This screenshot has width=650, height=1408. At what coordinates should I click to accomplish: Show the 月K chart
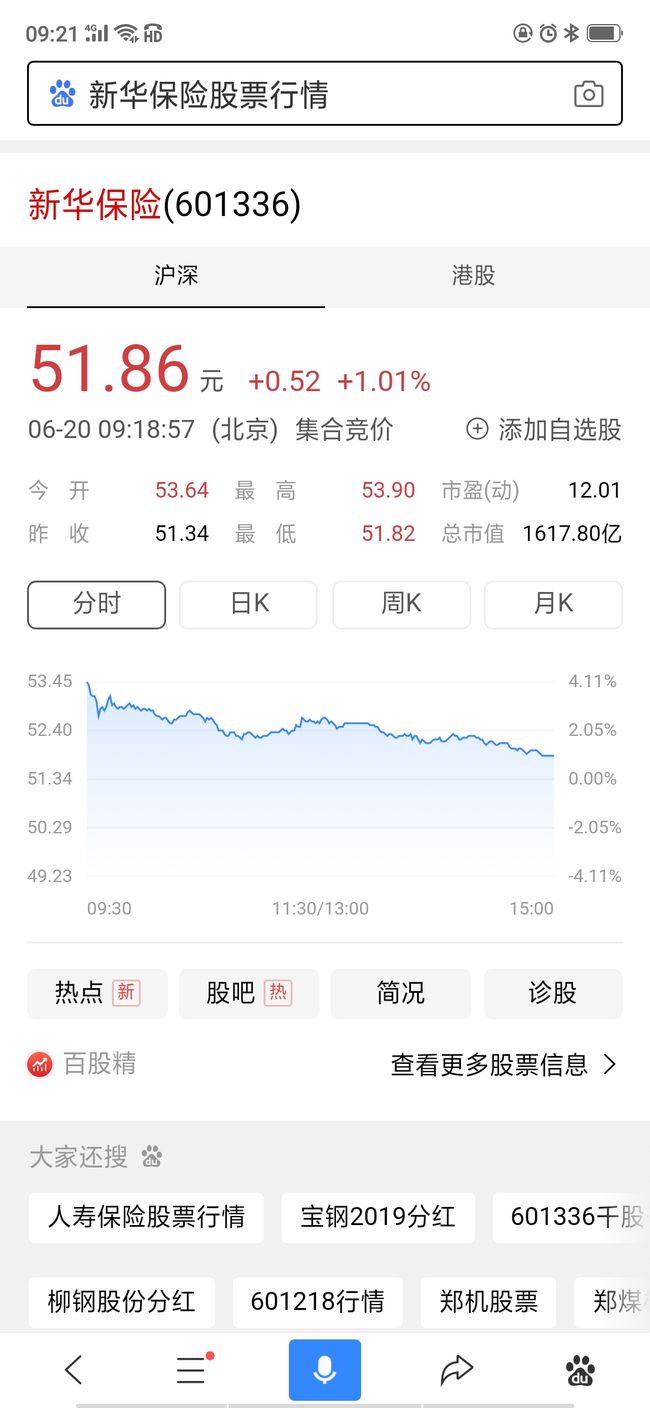(553, 604)
